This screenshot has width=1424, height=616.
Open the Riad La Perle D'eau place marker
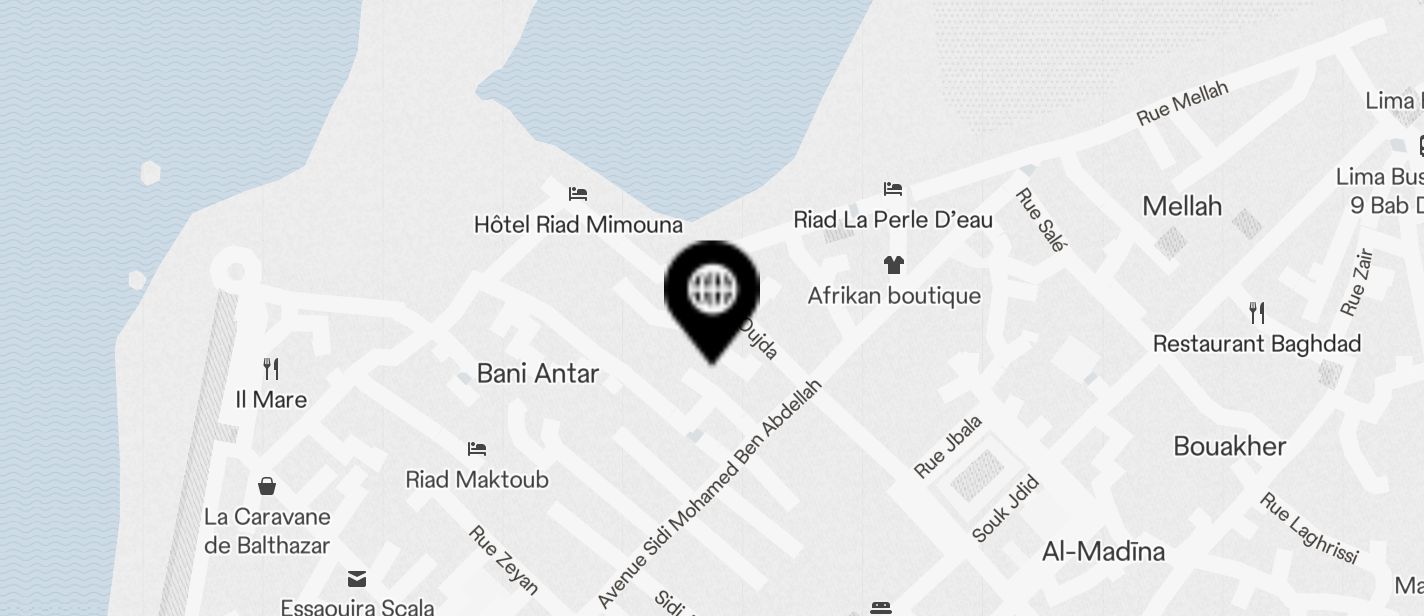click(x=893, y=189)
